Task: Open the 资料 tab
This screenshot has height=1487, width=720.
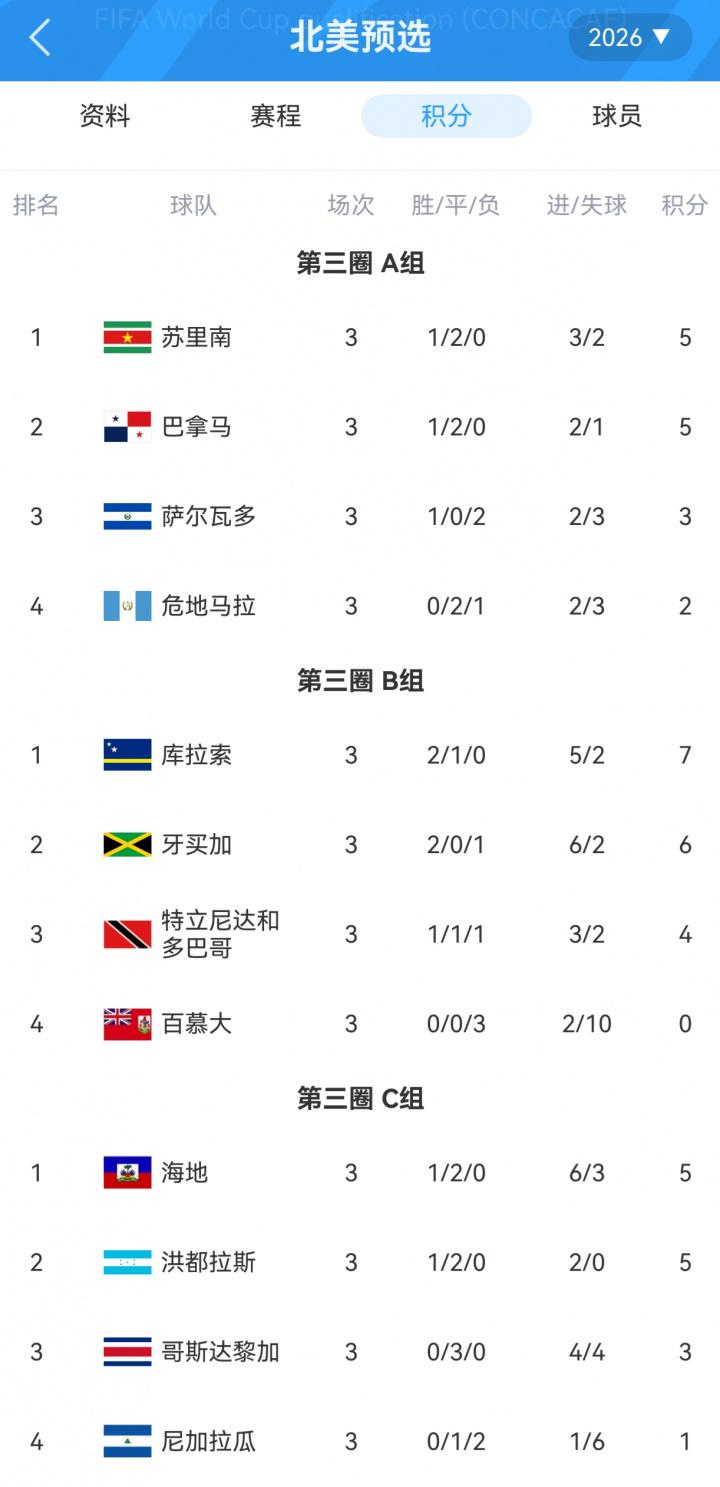Action: tap(104, 116)
